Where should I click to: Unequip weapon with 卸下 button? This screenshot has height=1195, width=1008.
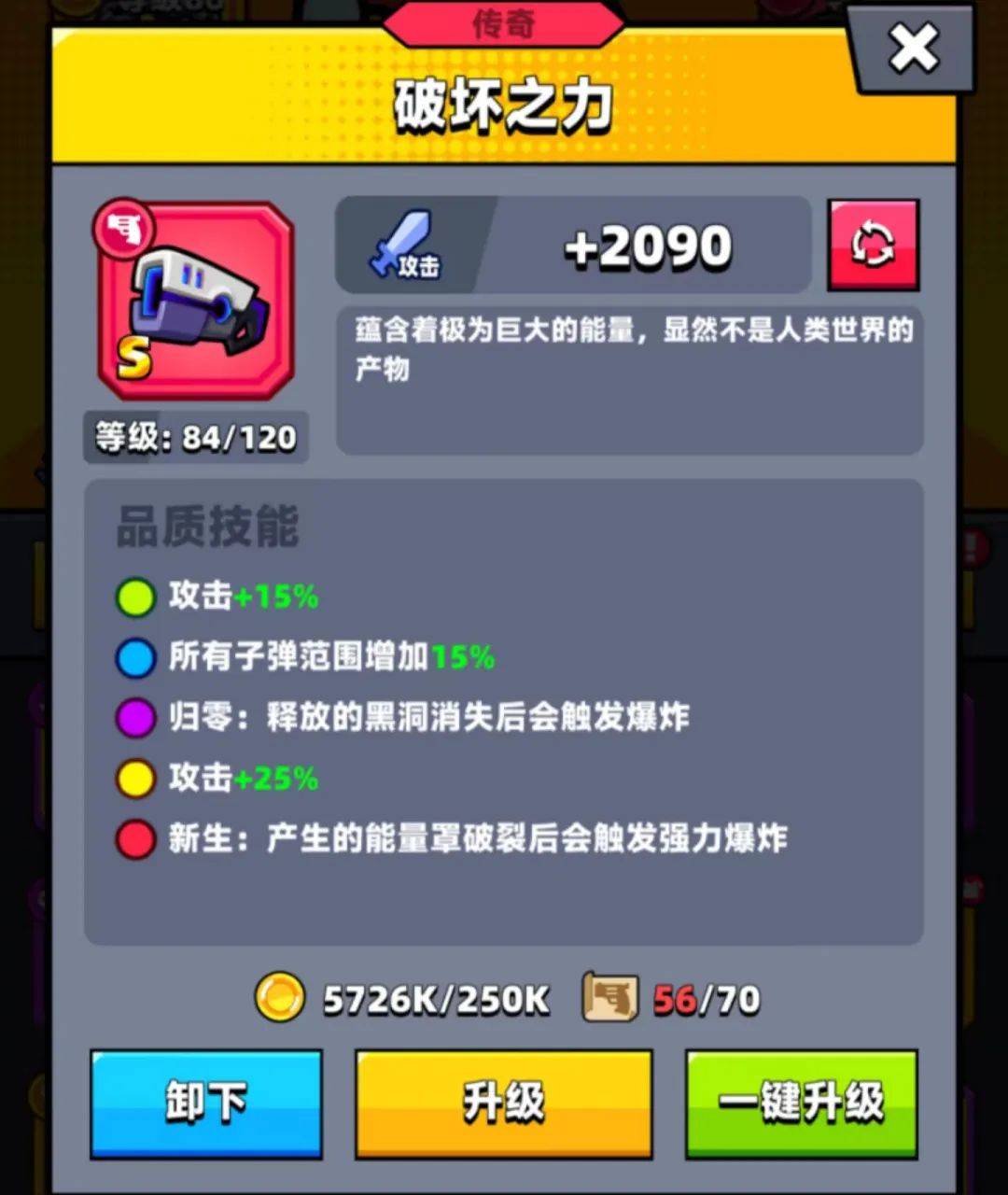point(206,1103)
